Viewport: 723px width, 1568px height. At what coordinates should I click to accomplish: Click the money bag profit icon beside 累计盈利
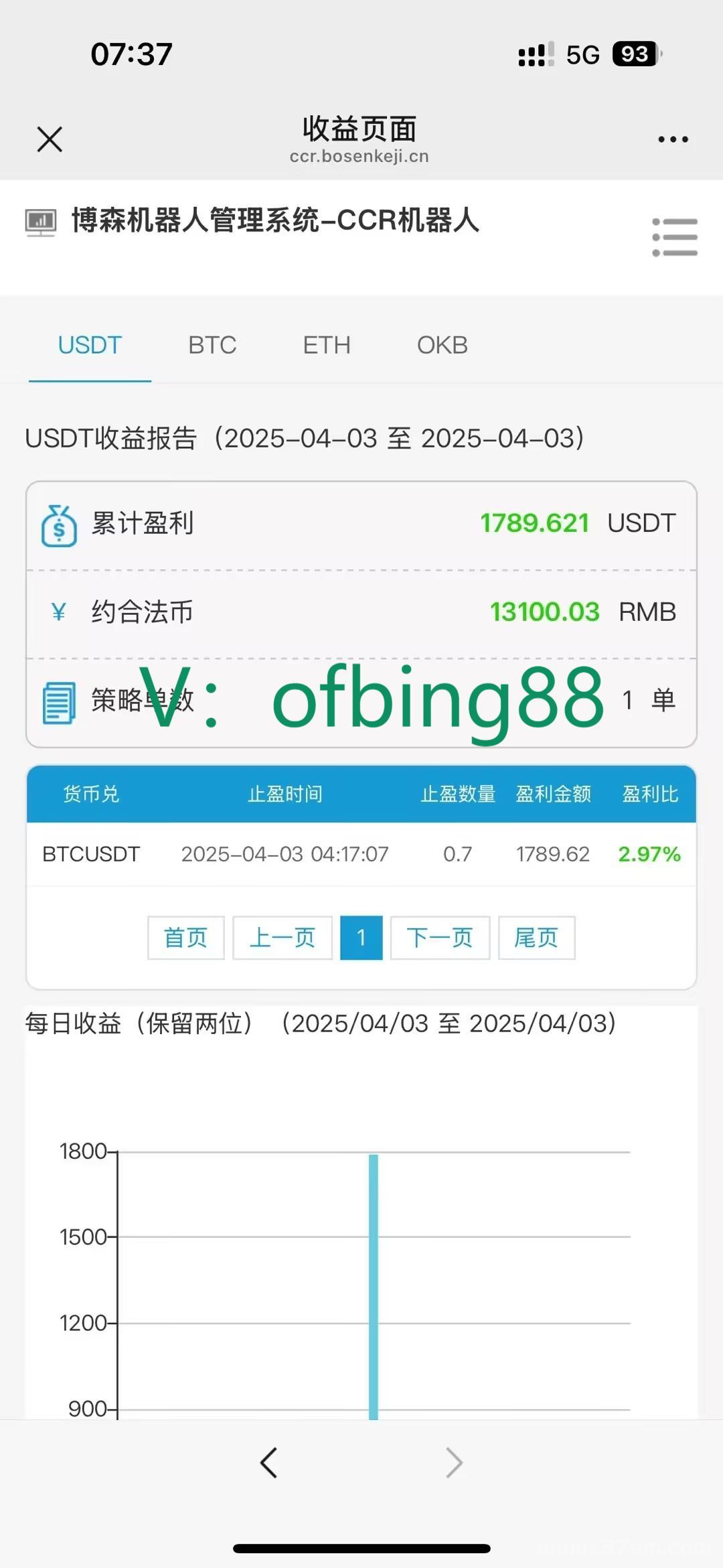[x=59, y=525]
